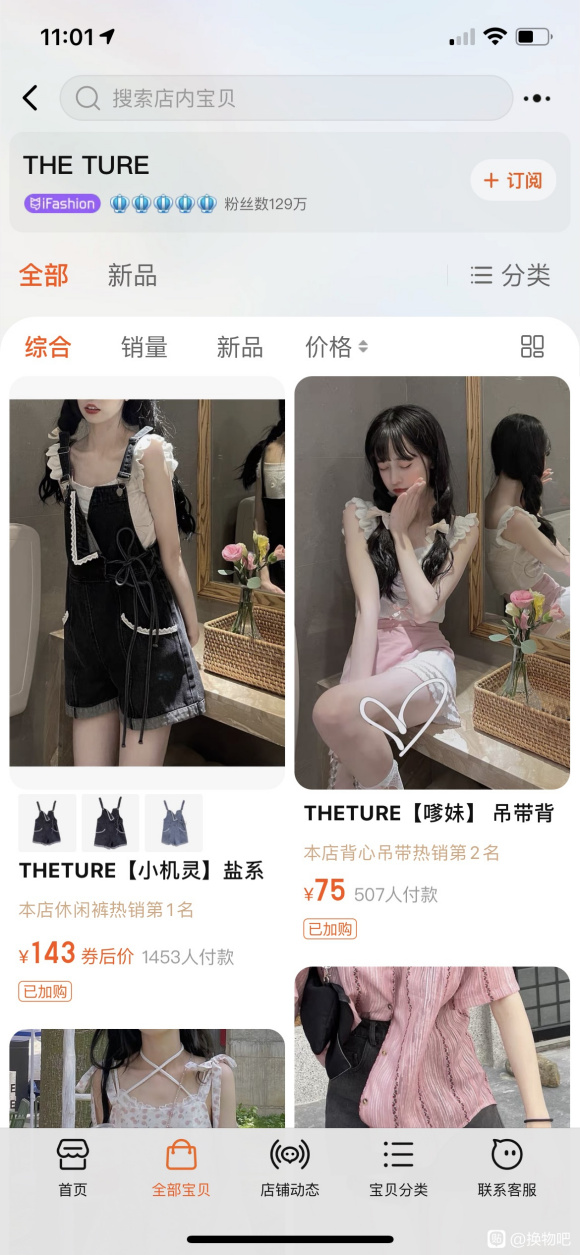Sort products by 价格
580x1255 pixels.
pos(337,347)
